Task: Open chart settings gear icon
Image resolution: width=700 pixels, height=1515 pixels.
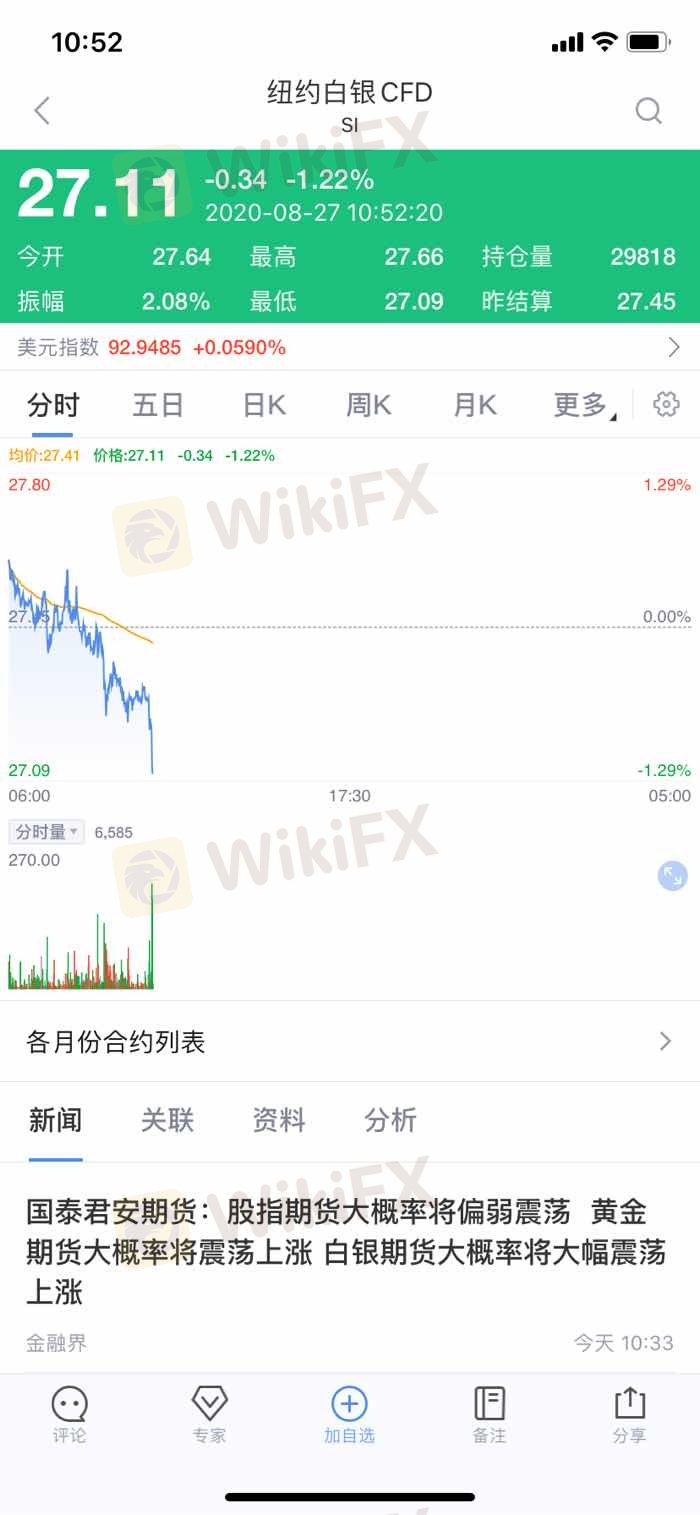Action: pos(666,404)
